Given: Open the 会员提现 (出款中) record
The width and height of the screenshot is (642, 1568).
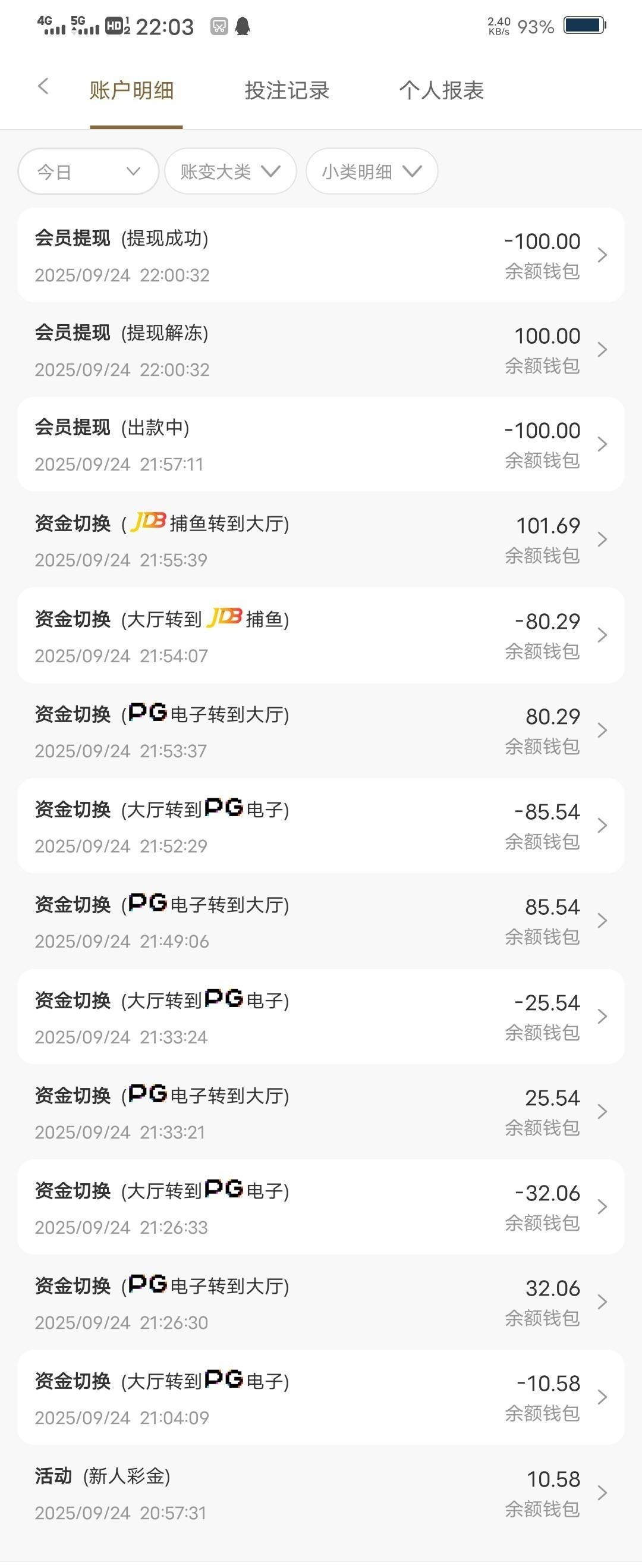Looking at the screenshot, I should click(x=320, y=444).
